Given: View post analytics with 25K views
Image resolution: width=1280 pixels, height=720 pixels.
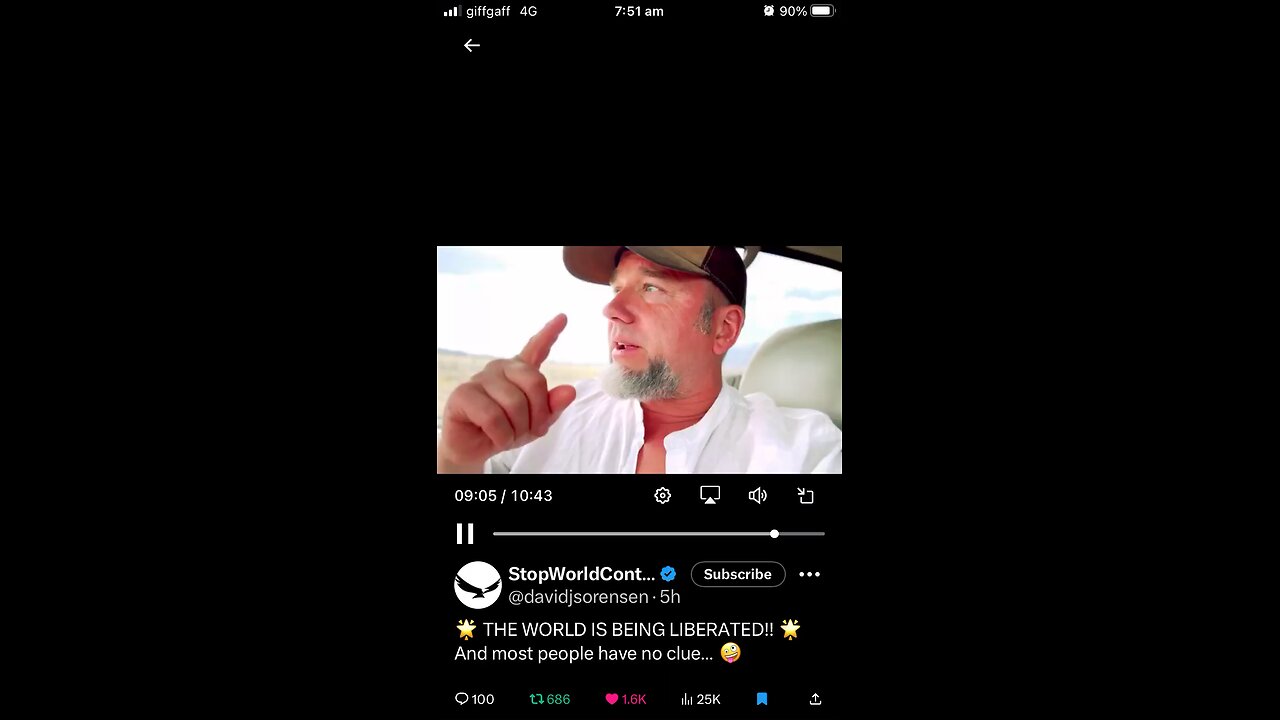Looking at the screenshot, I should pyautogui.click(x=700, y=699).
